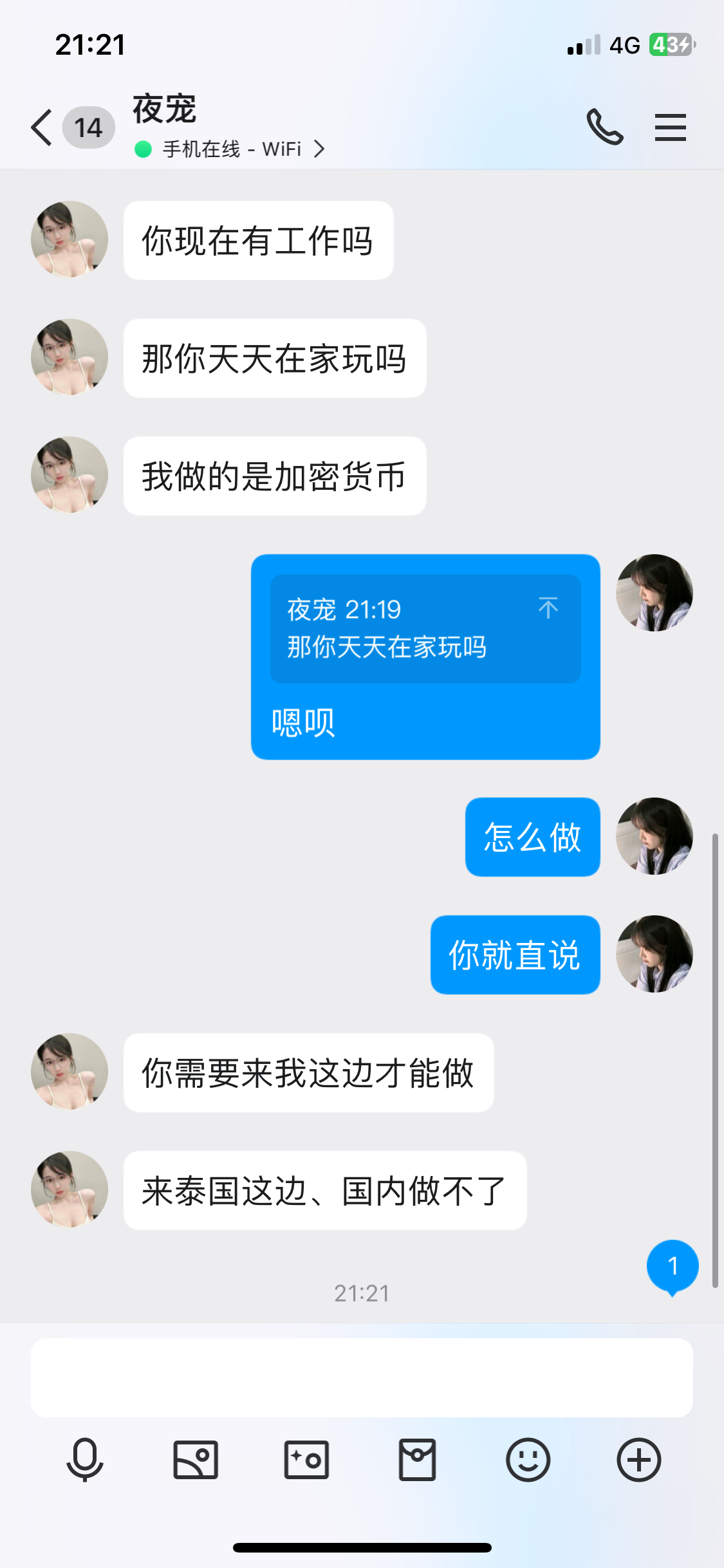The height and width of the screenshot is (1568, 724).
Task: Send a red packet
Action: pyautogui.click(x=417, y=1460)
